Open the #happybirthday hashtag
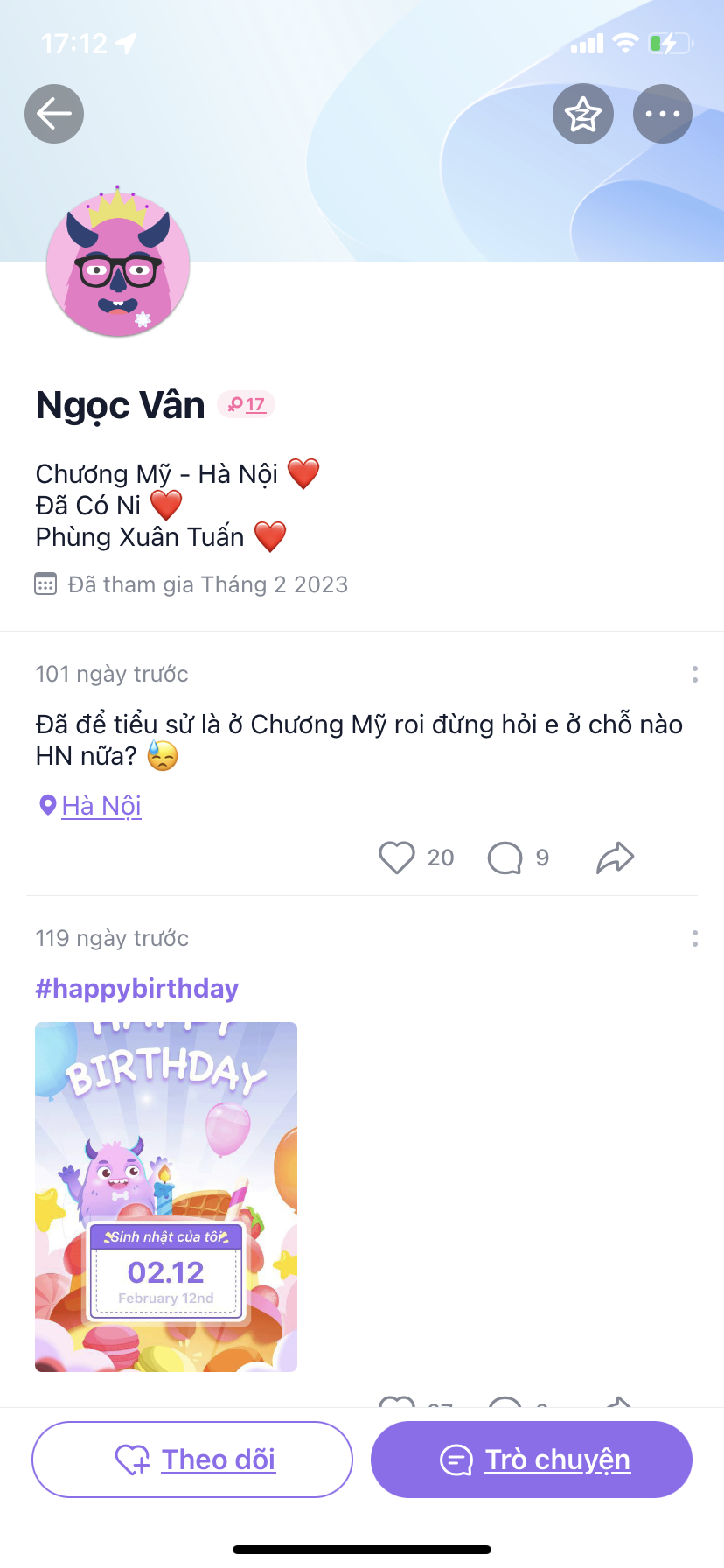The width and height of the screenshot is (724, 1568). coord(137,989)
